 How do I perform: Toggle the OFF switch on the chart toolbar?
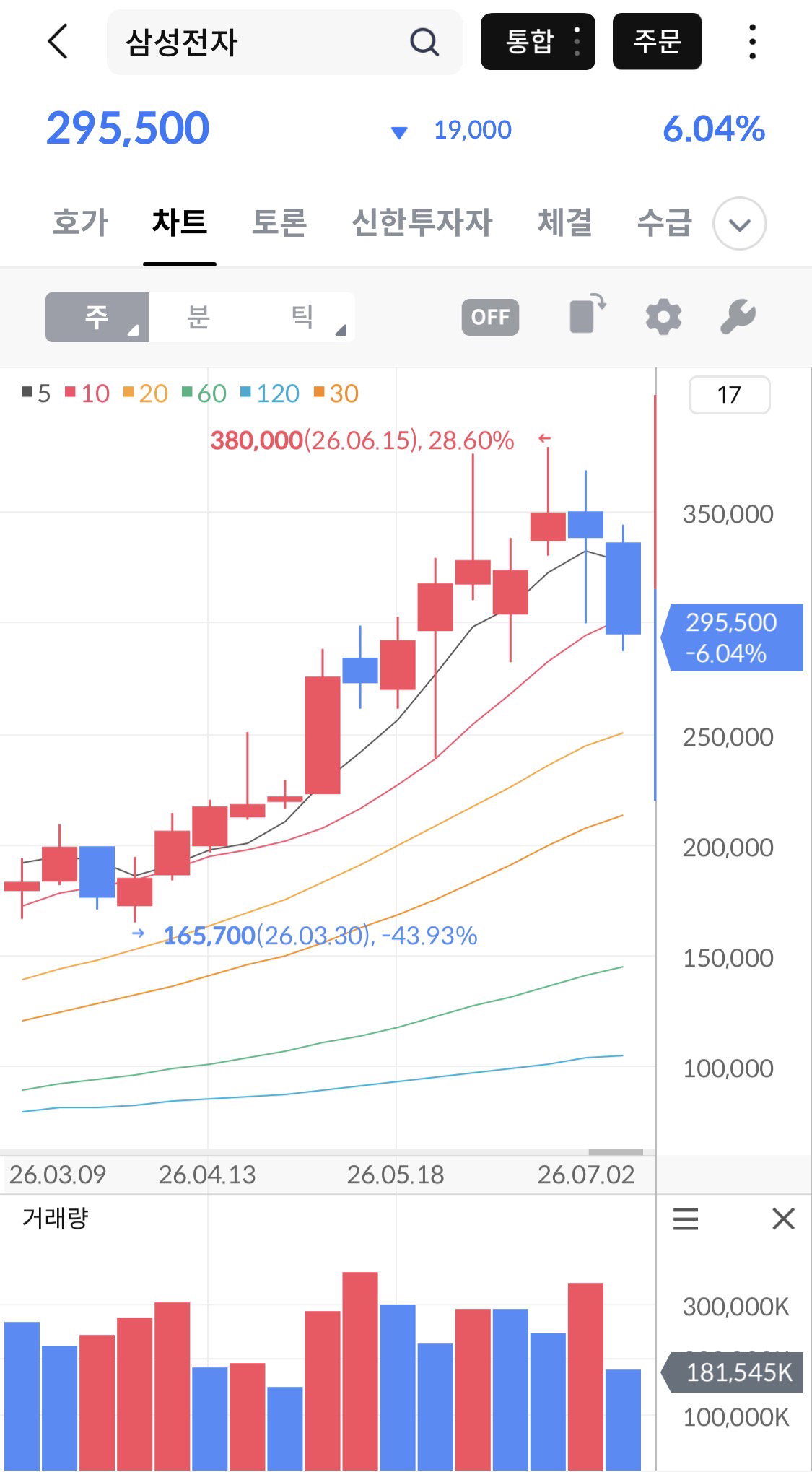pos(490,317)
